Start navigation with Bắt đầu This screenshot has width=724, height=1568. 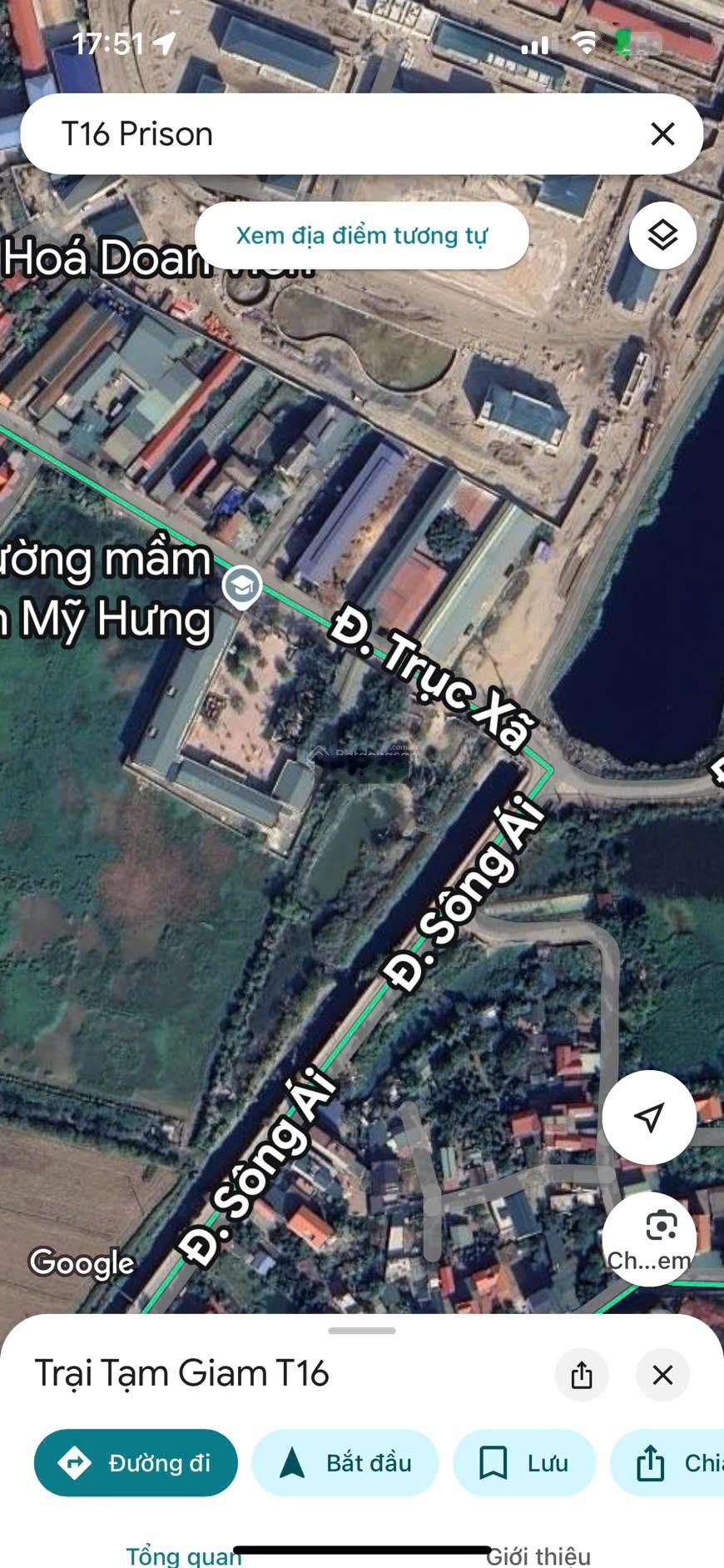pos(345,1463)
